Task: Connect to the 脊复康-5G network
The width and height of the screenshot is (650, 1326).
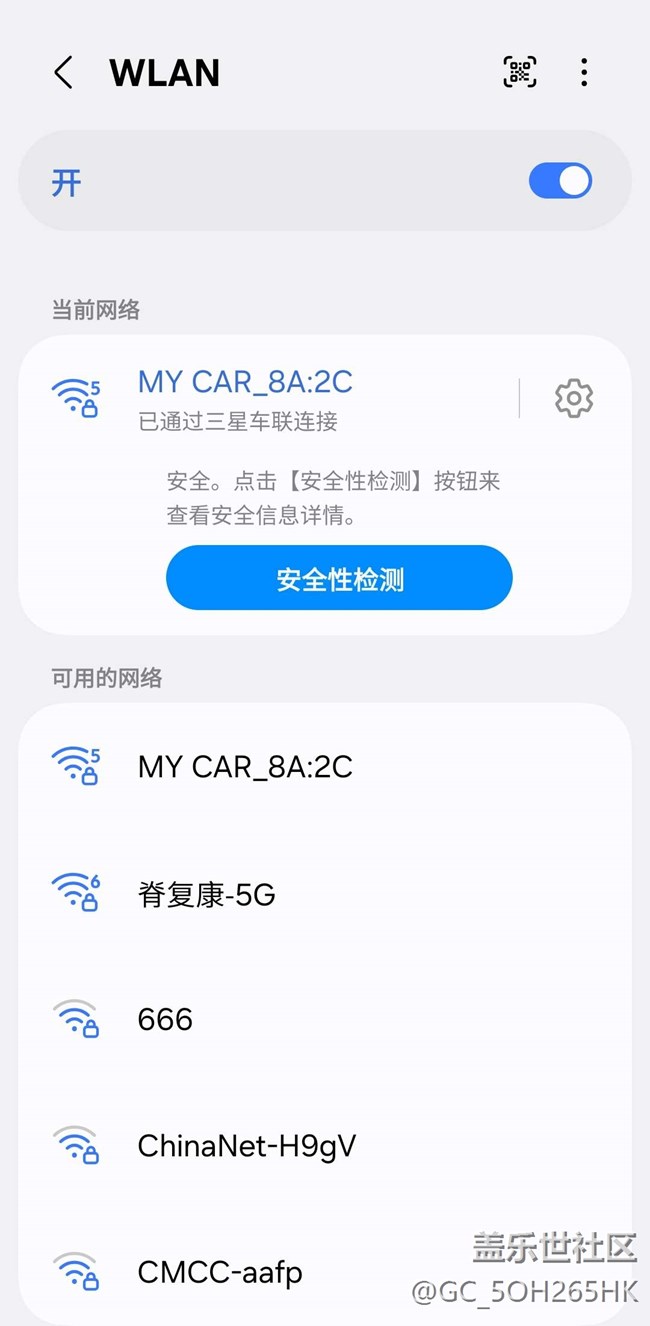Action: click(206, 894)
